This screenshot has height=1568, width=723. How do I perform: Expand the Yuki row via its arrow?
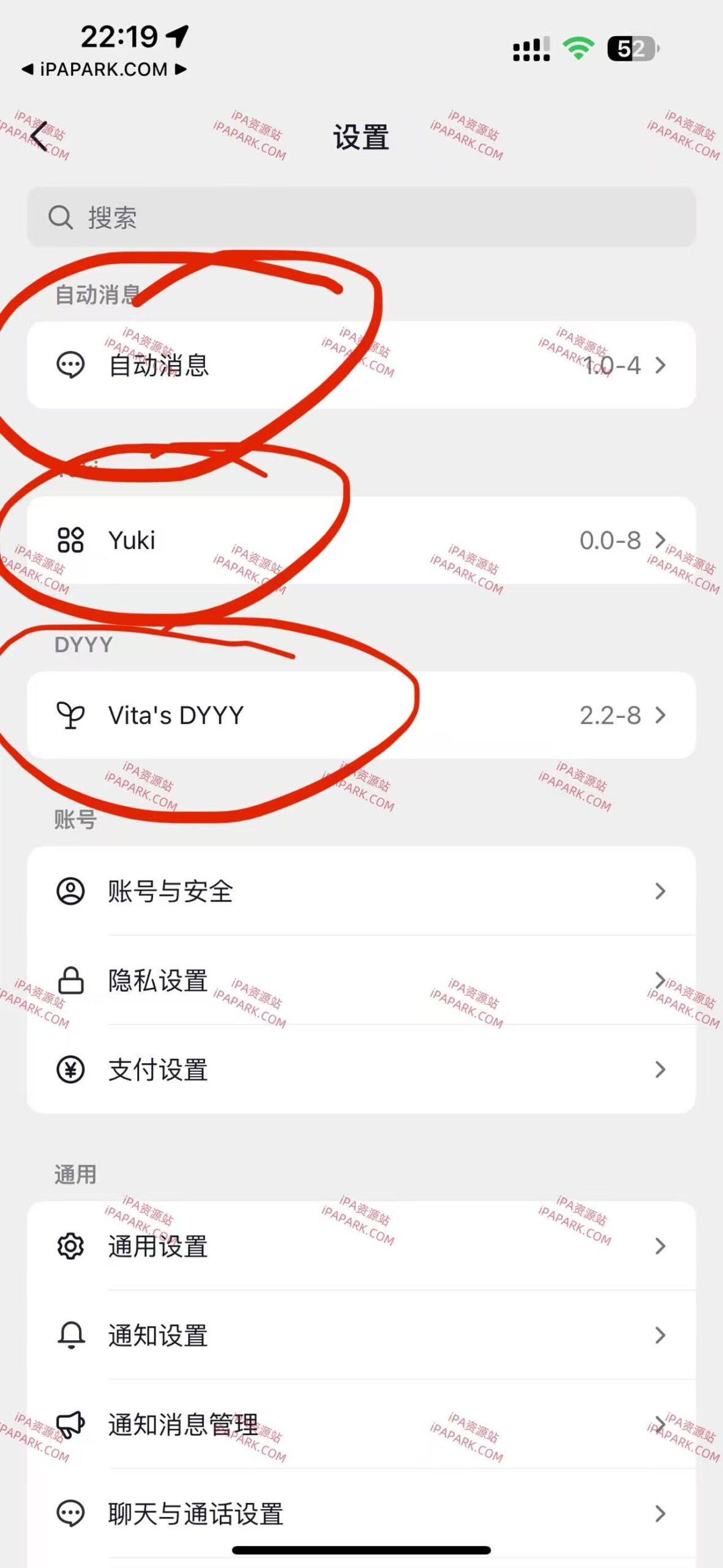[x=660, y=541]
